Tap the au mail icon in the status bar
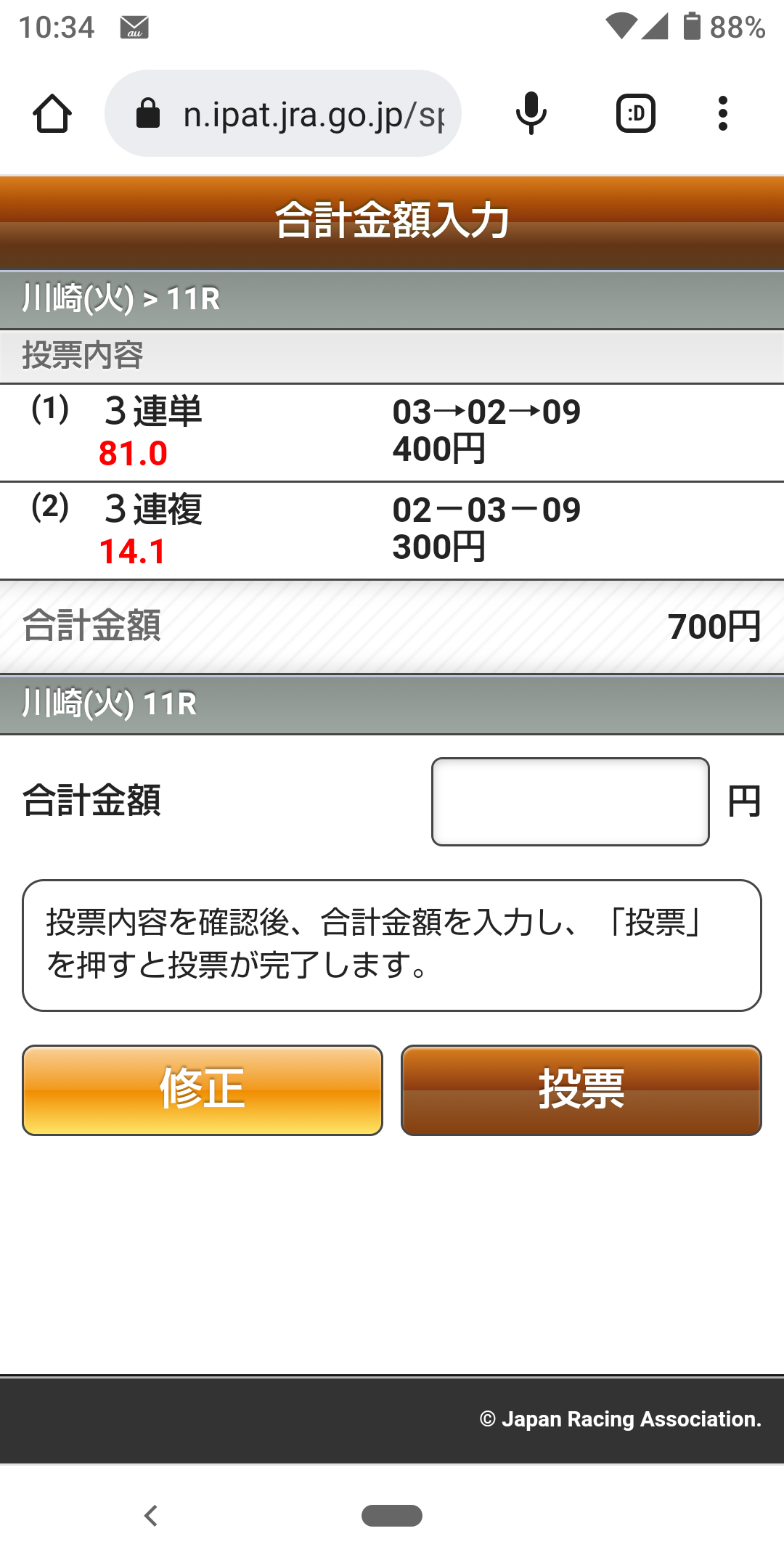This screenshot has height=1568, width=784. (134, 26)
